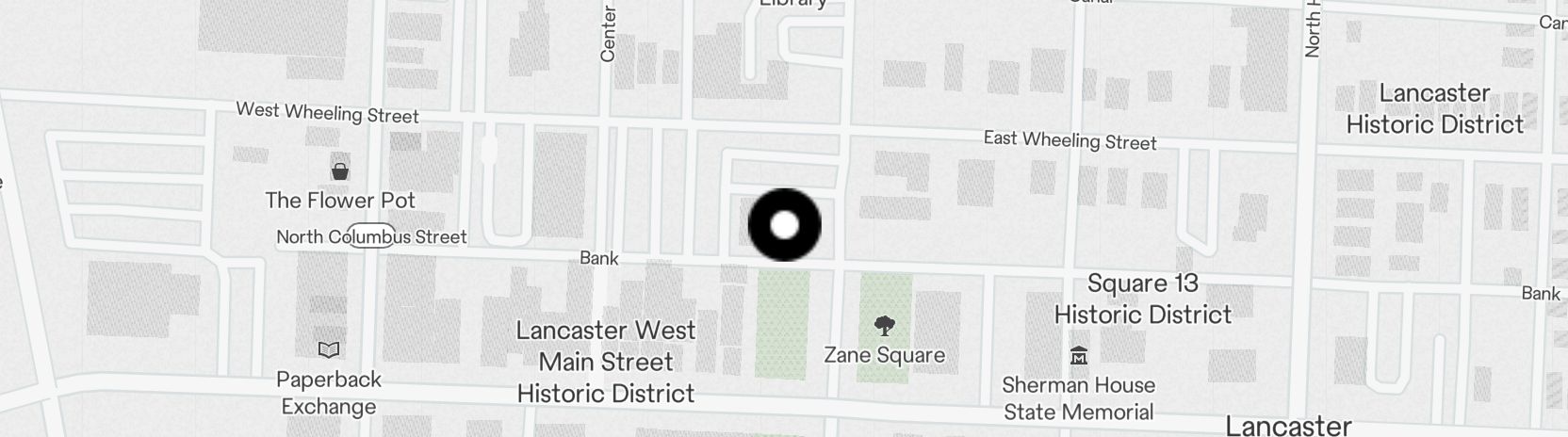This screenshot has width=1568, height=437.
Task: Select Sherman House State Memorial marker
Action: [x=1079, y=356]
